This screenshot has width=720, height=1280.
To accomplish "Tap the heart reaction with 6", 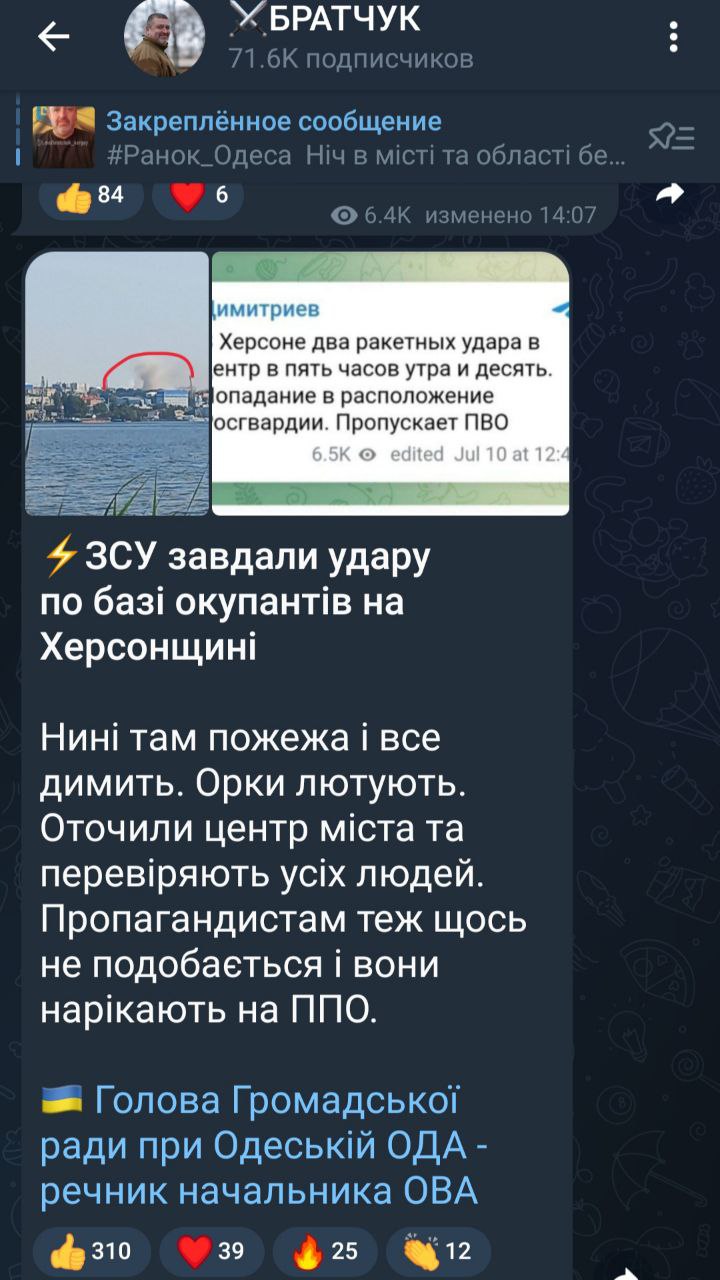I will [x=200, y=196].
